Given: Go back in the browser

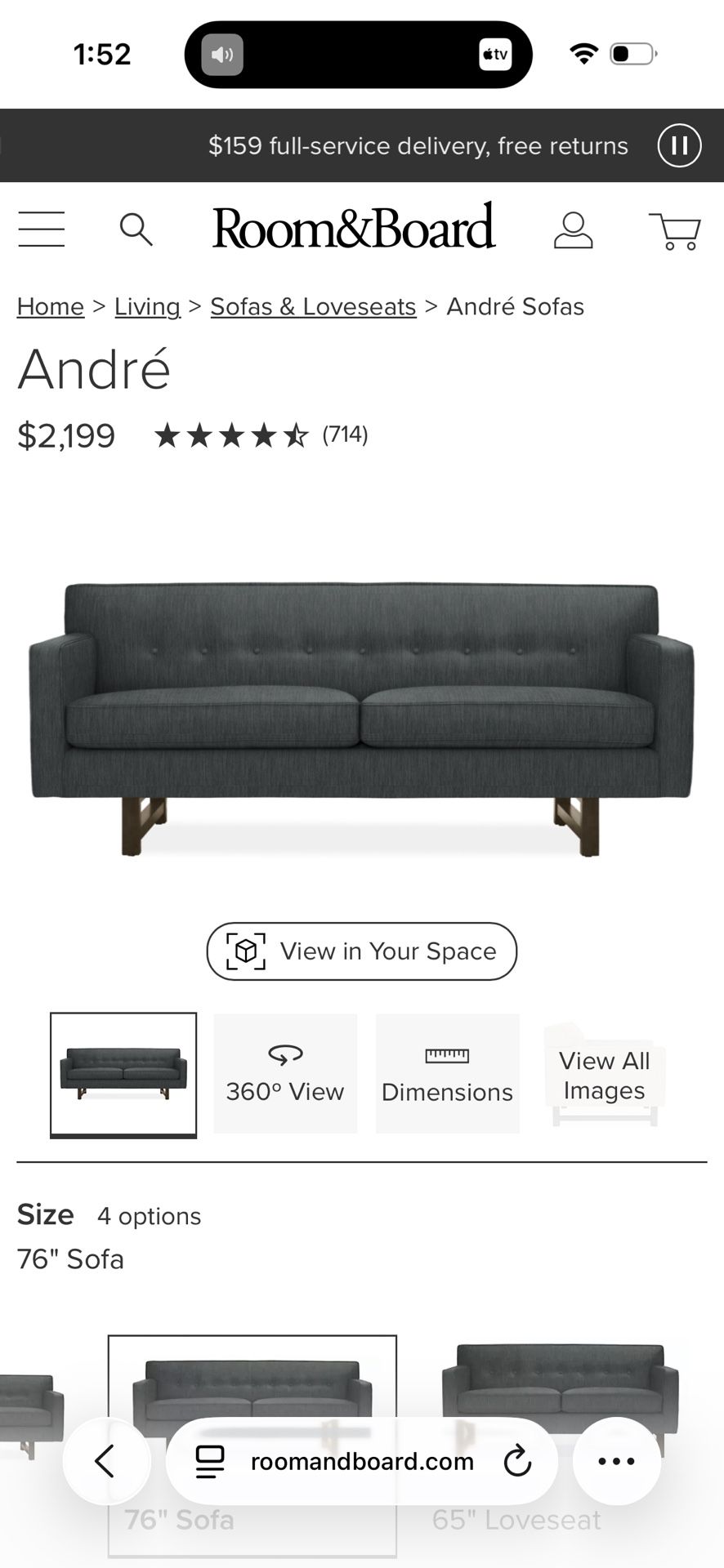Looking at the screenshot, I should coord(106,1461).
